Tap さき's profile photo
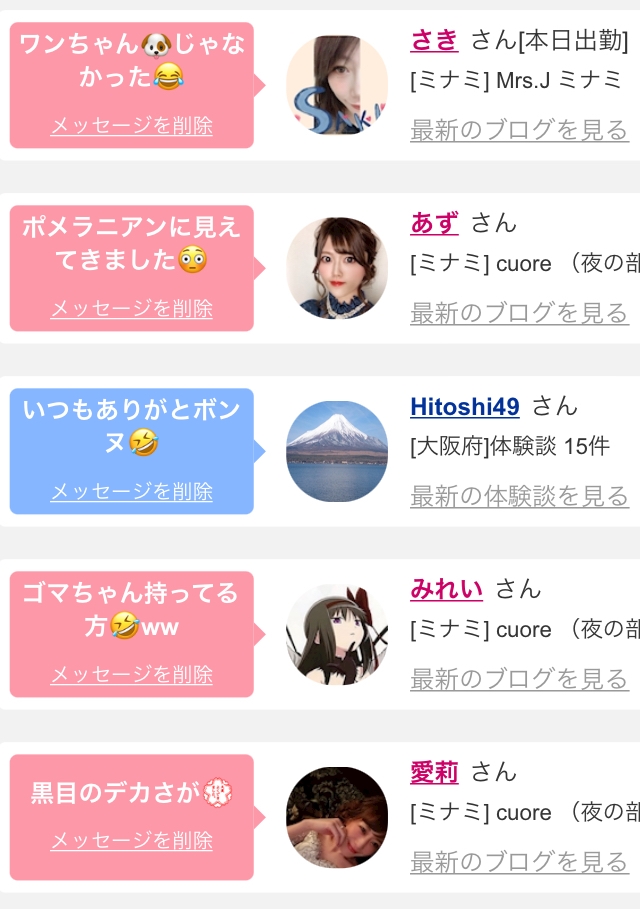640x909 pixels. pyautogui.click(x=337, y=85)
